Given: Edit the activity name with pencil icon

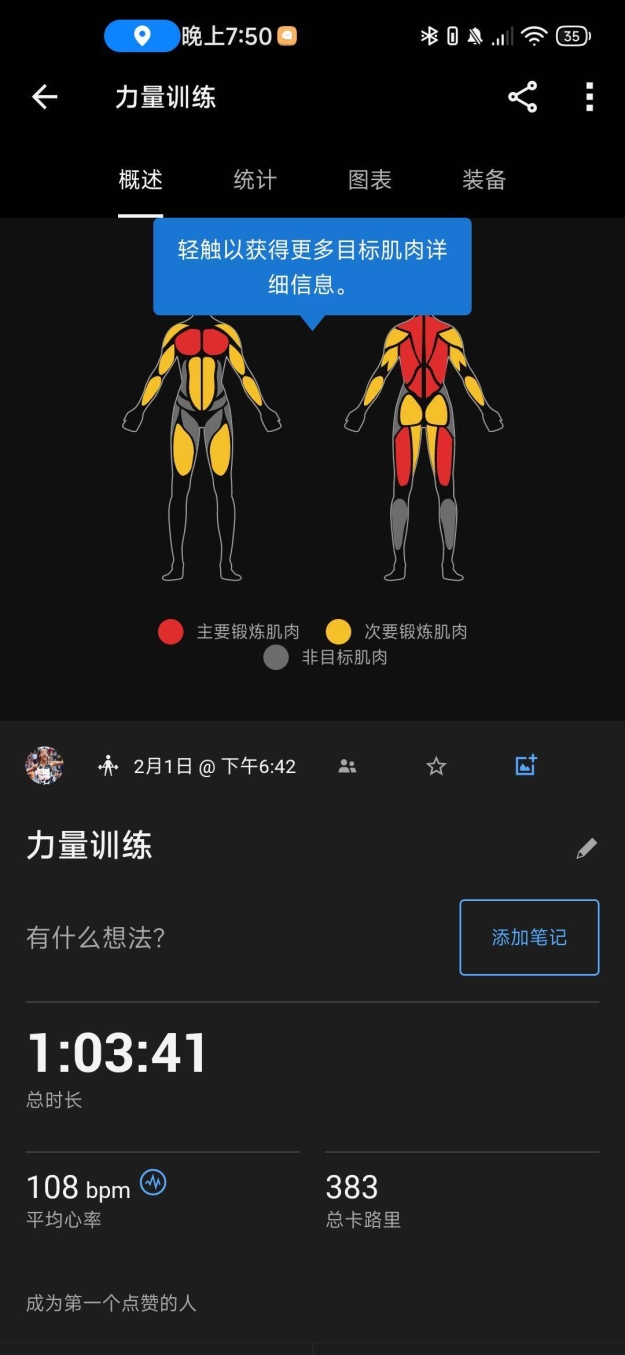Looking at the screenshot, I should pyautogui.click(x=586, y=848).
